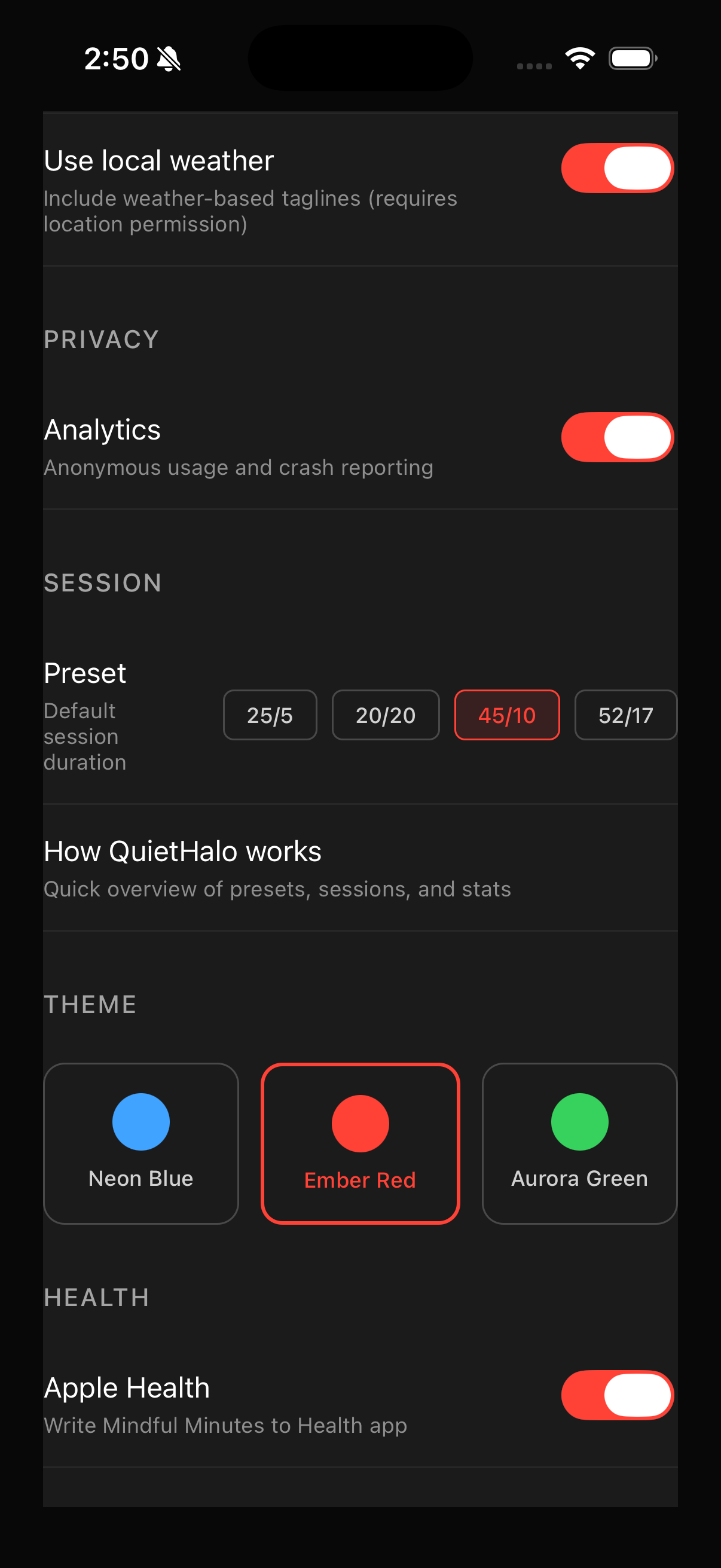Viewport: 721px width, 1568px height.
Task: Tap the red circle in Ember Red card
Action: [360, 1122]
